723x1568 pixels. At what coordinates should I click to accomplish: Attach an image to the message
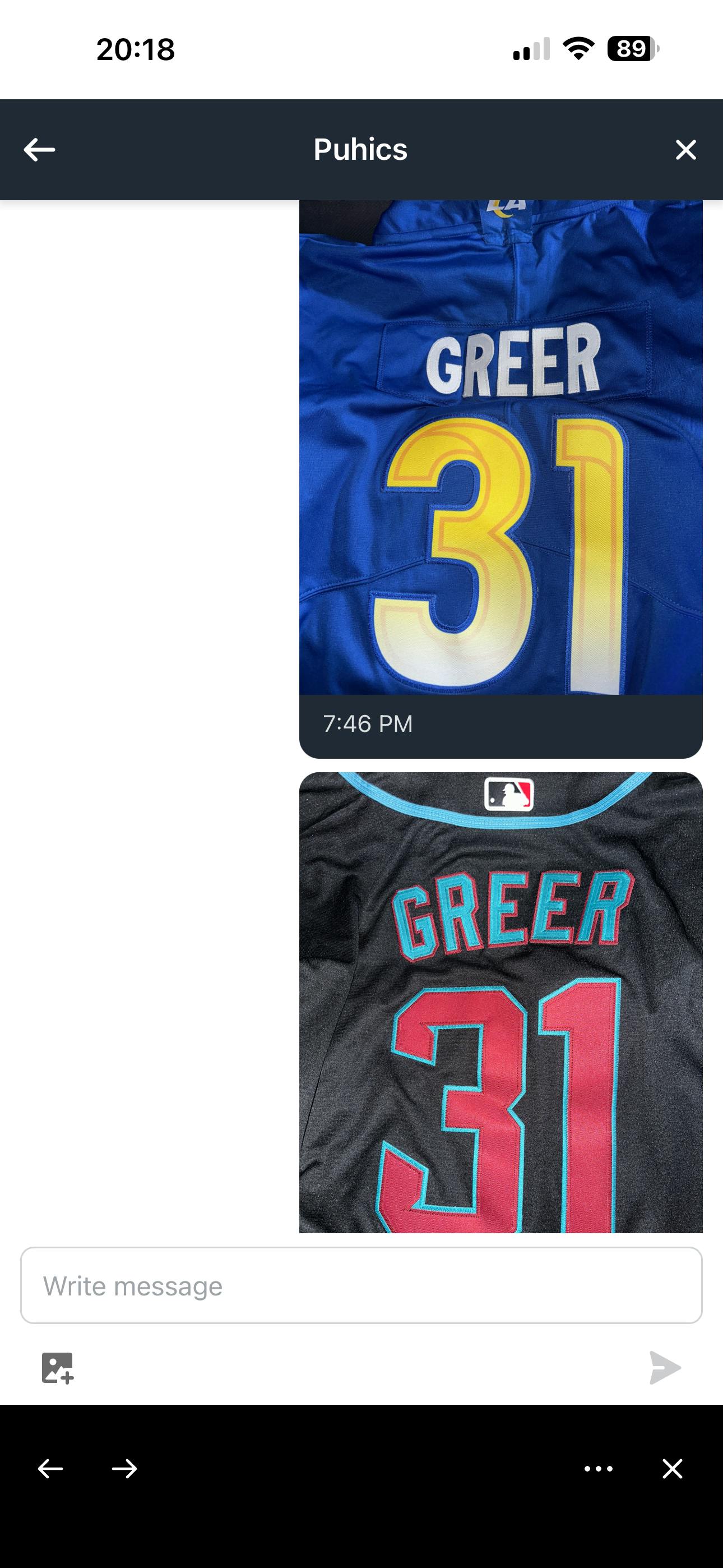pyautogui.click(x=57, y=1368)
